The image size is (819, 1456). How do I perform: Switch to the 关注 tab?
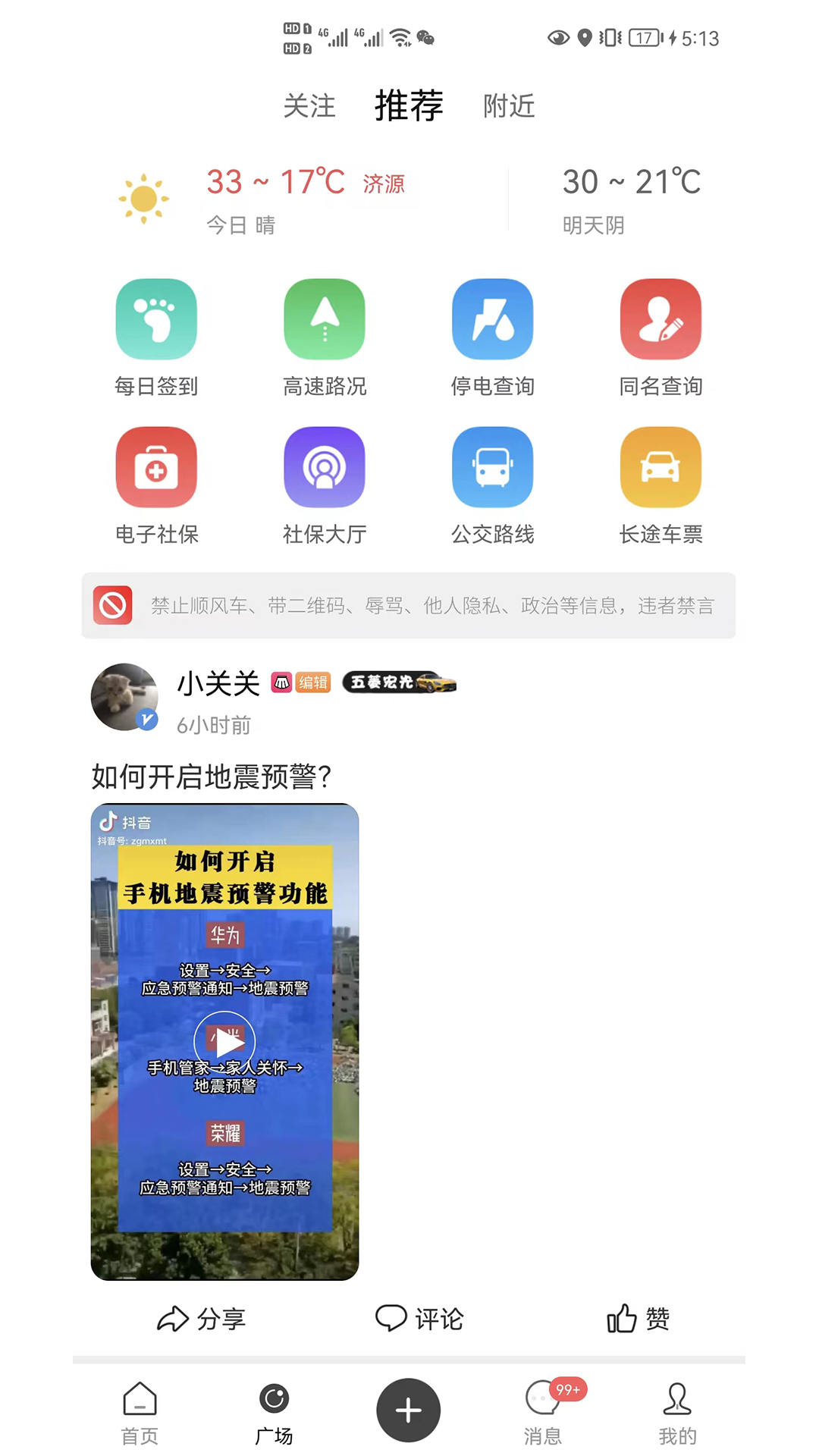click(309, 106)
